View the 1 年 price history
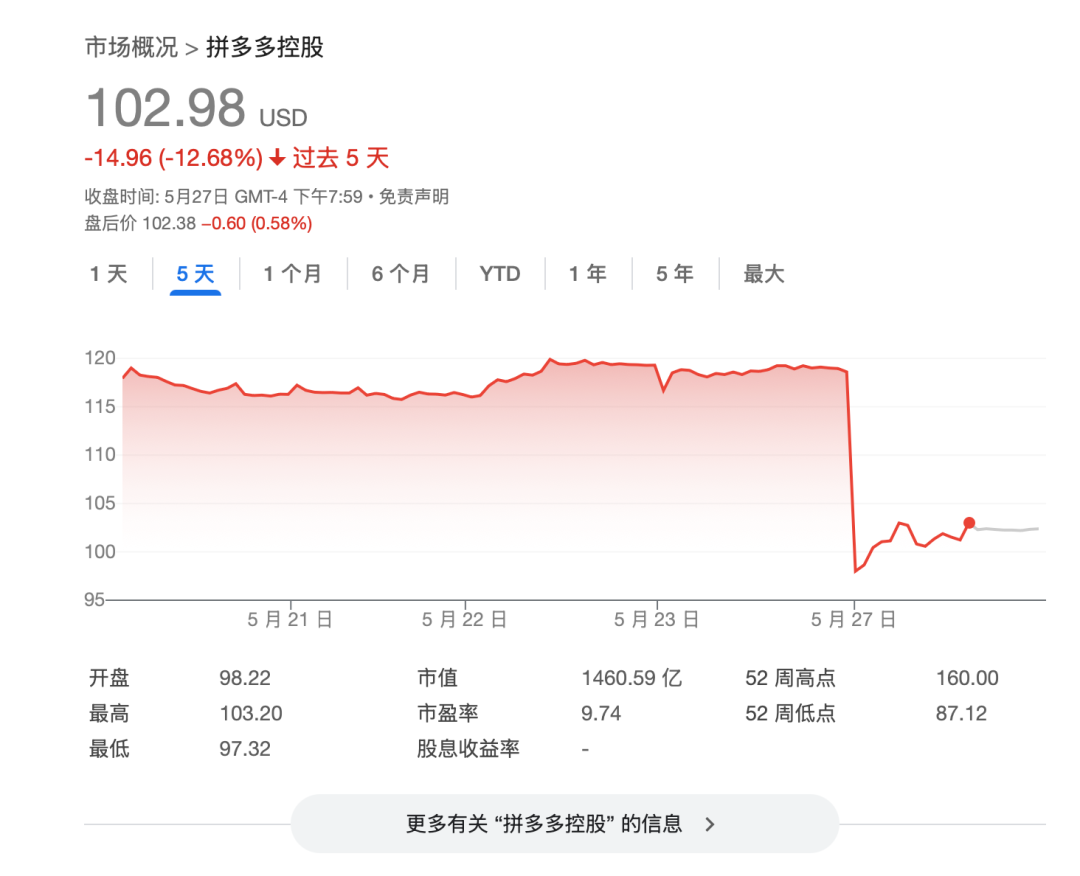Viewport: 1080px width, 876px height. [x=588, y=274]
